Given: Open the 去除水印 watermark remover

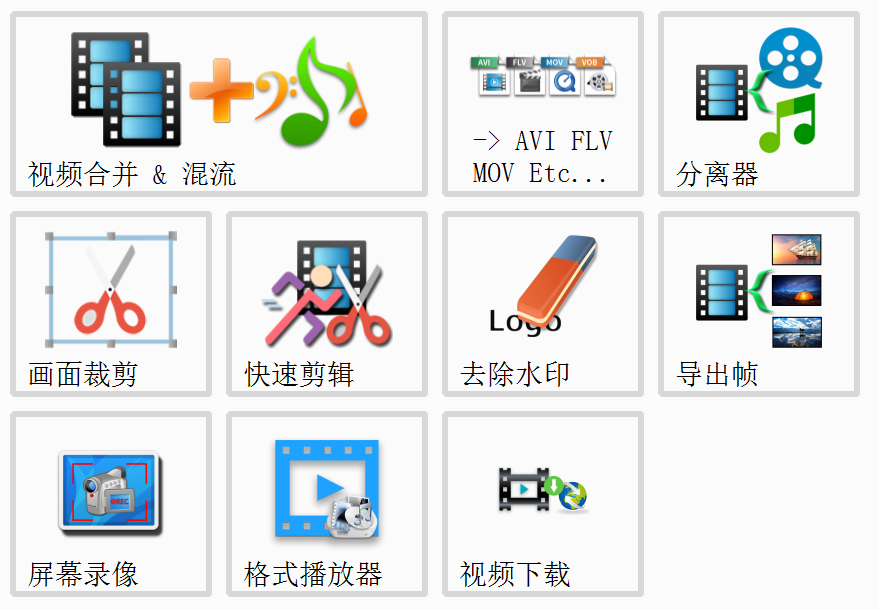Looking at the screenshot, I should pos(542,304).
